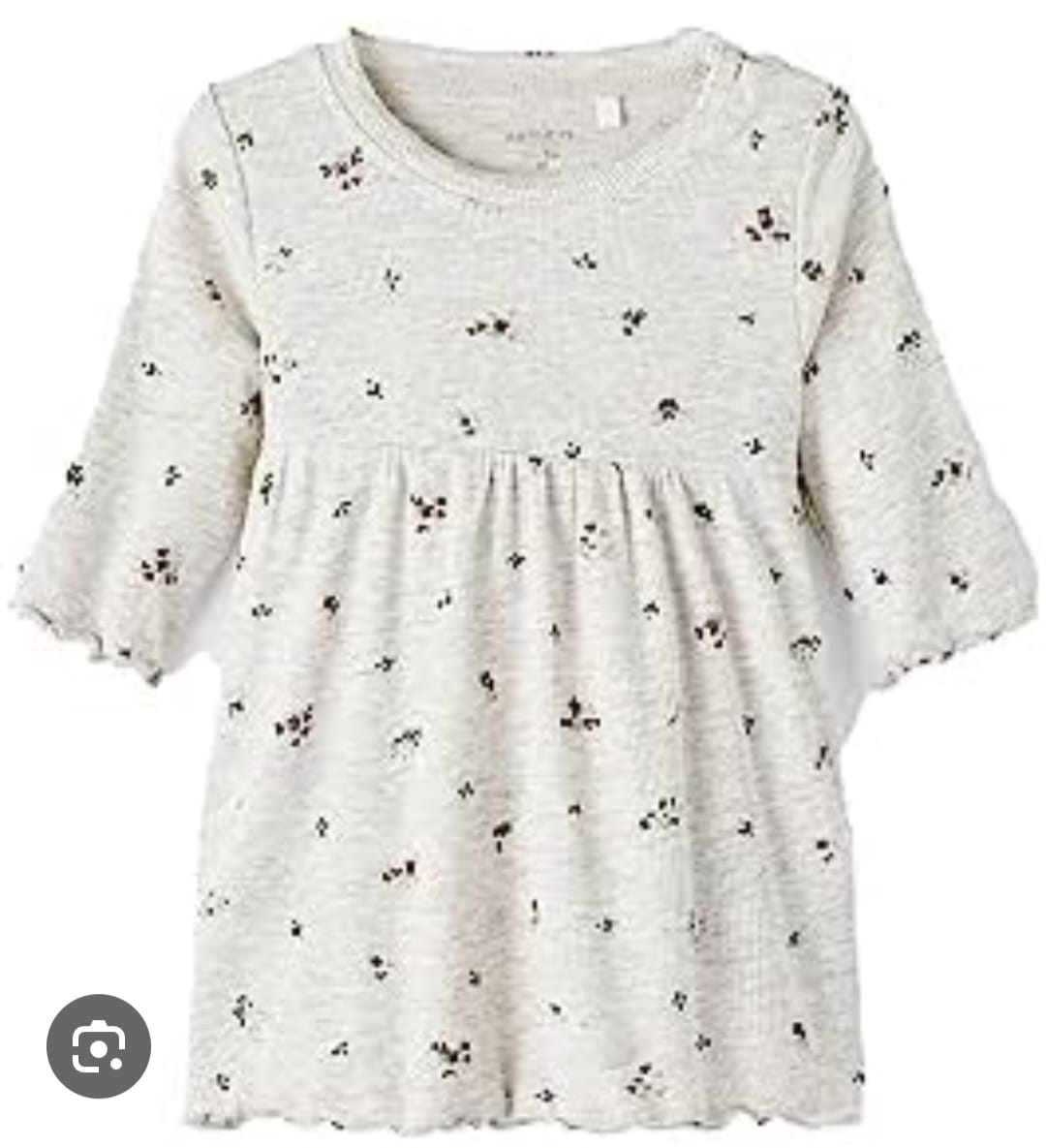
Task: Search this image with Google Lens
Action: click(x=99, y=1046)
